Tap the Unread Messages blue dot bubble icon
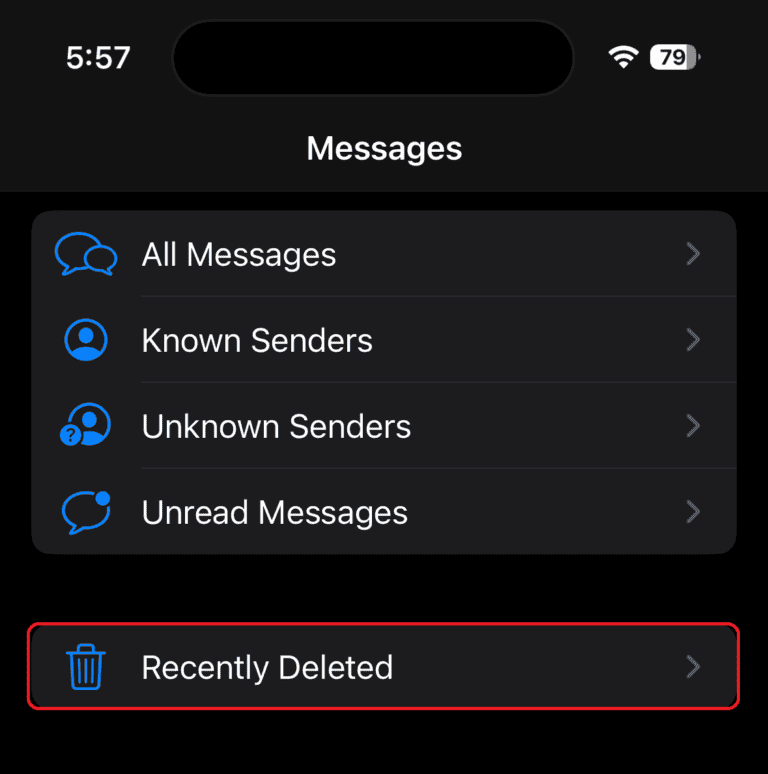Screen dimensions: 768x774 (86, 512)
